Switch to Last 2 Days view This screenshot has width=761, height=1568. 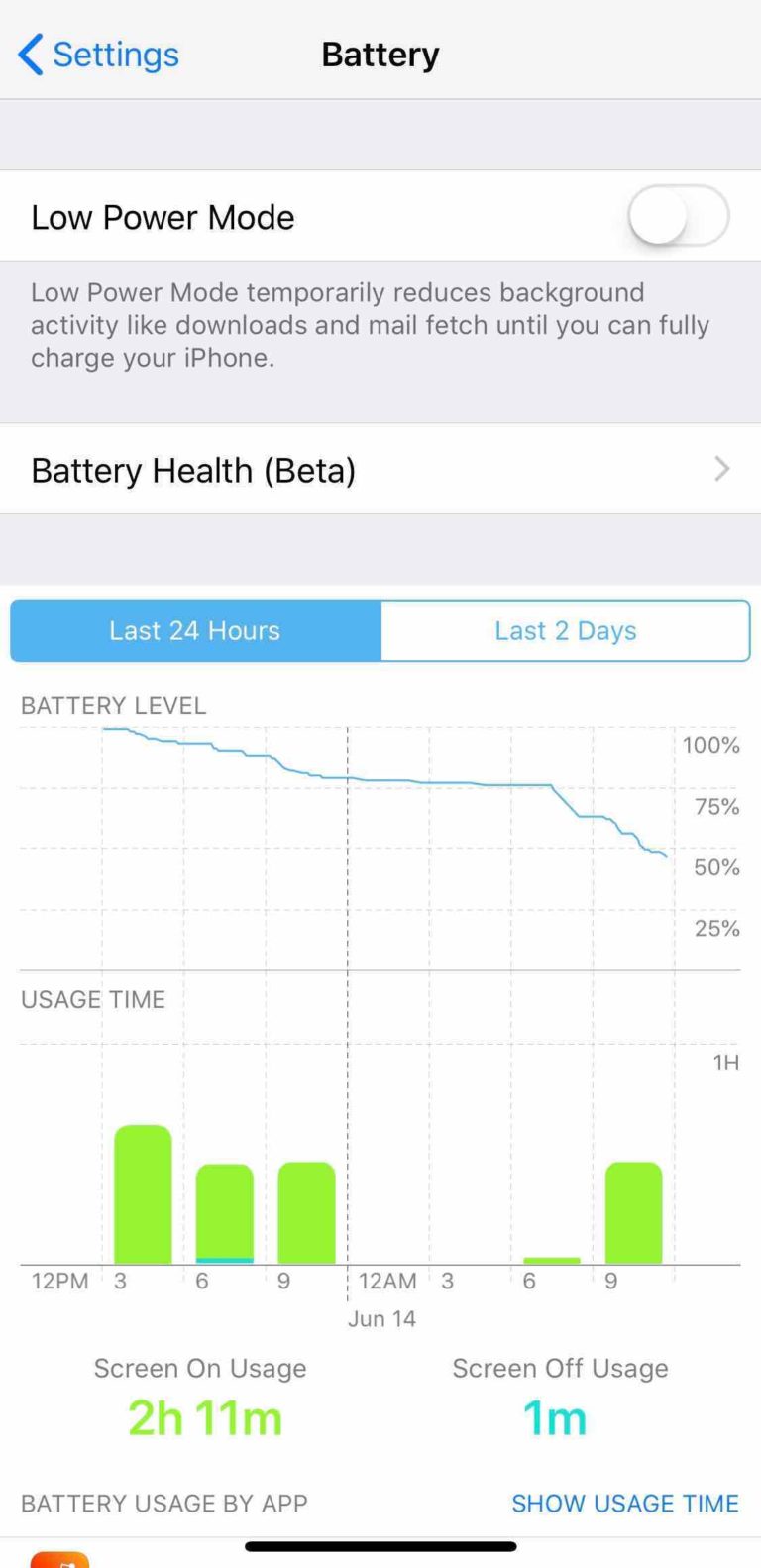pos(566,630)
